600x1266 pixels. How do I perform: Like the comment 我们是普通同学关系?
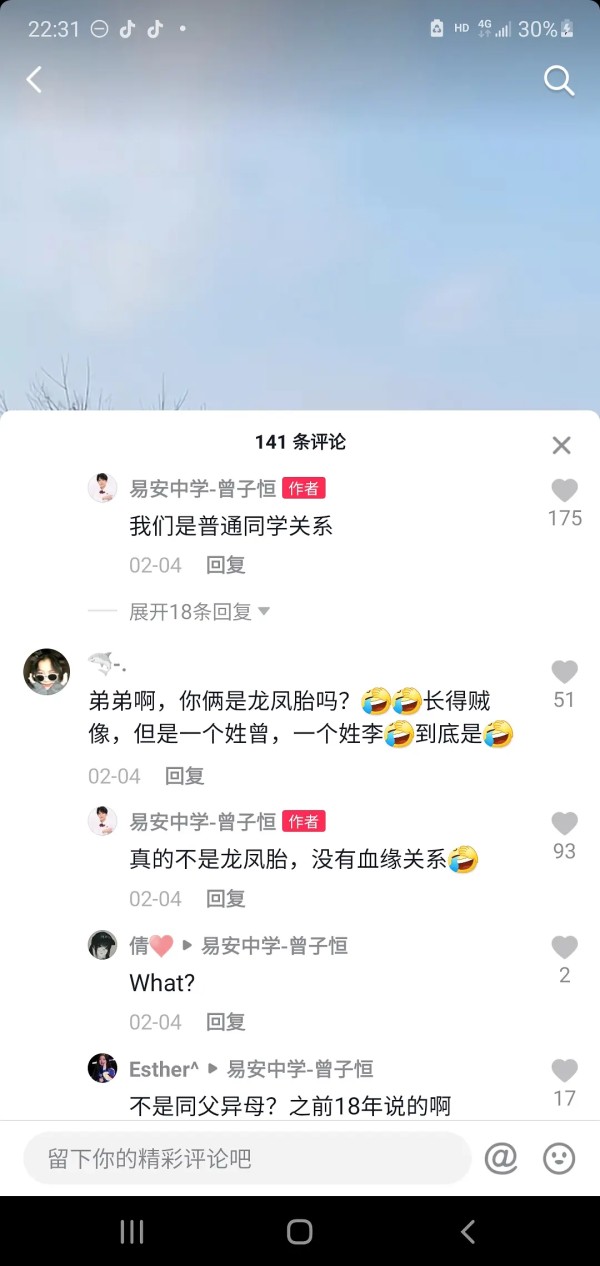point(565,491)
